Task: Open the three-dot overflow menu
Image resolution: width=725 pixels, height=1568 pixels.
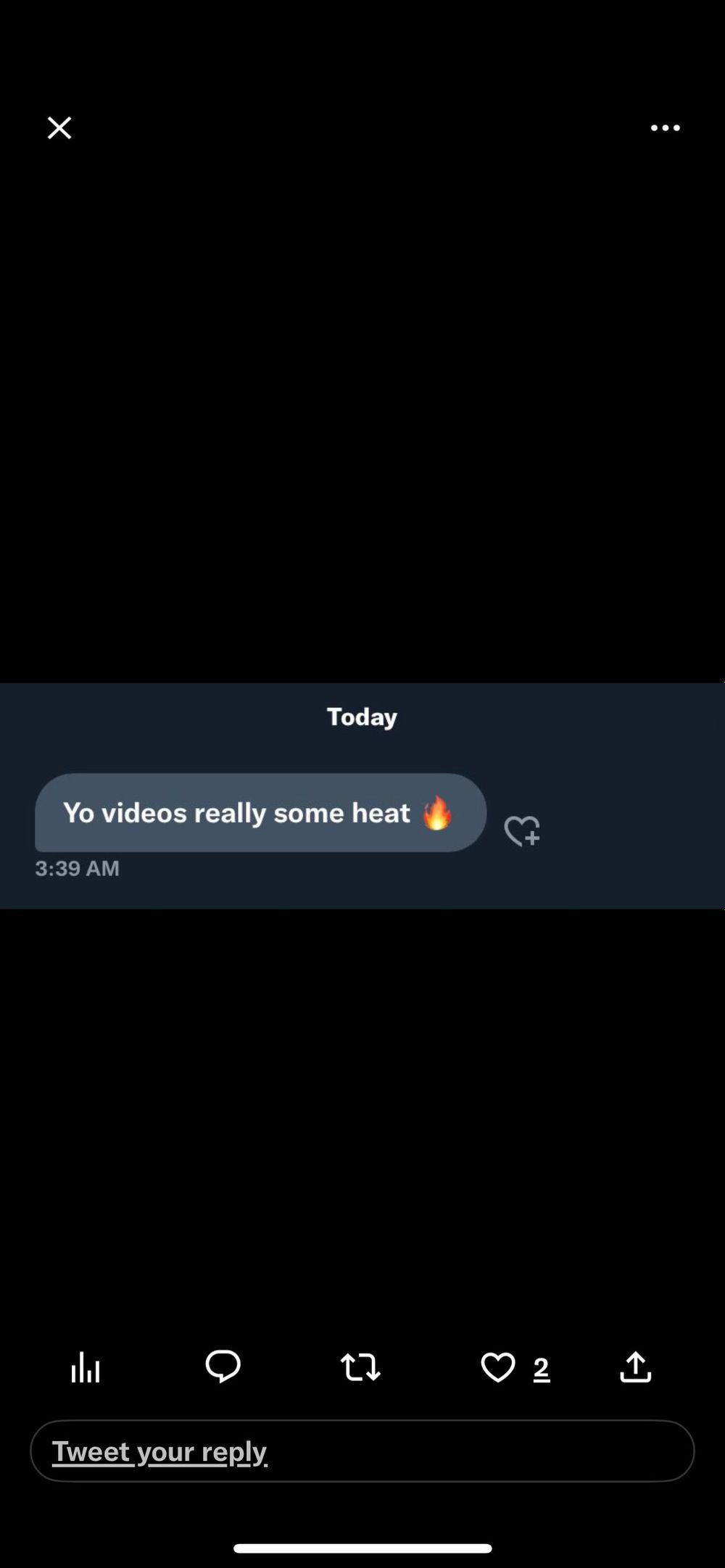Action: coord(666,128)
